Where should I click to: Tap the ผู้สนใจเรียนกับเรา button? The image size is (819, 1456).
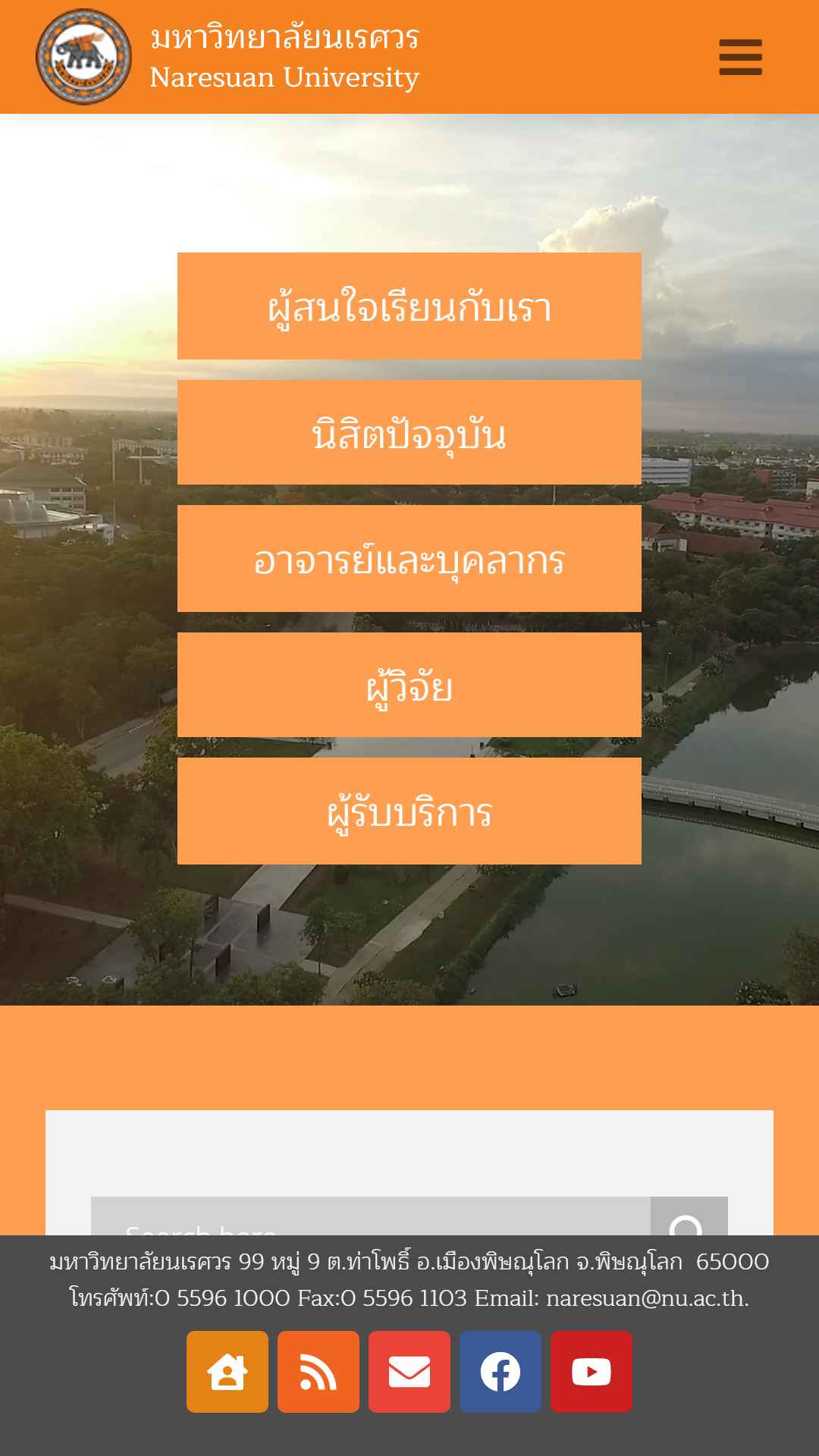[409, 306]
